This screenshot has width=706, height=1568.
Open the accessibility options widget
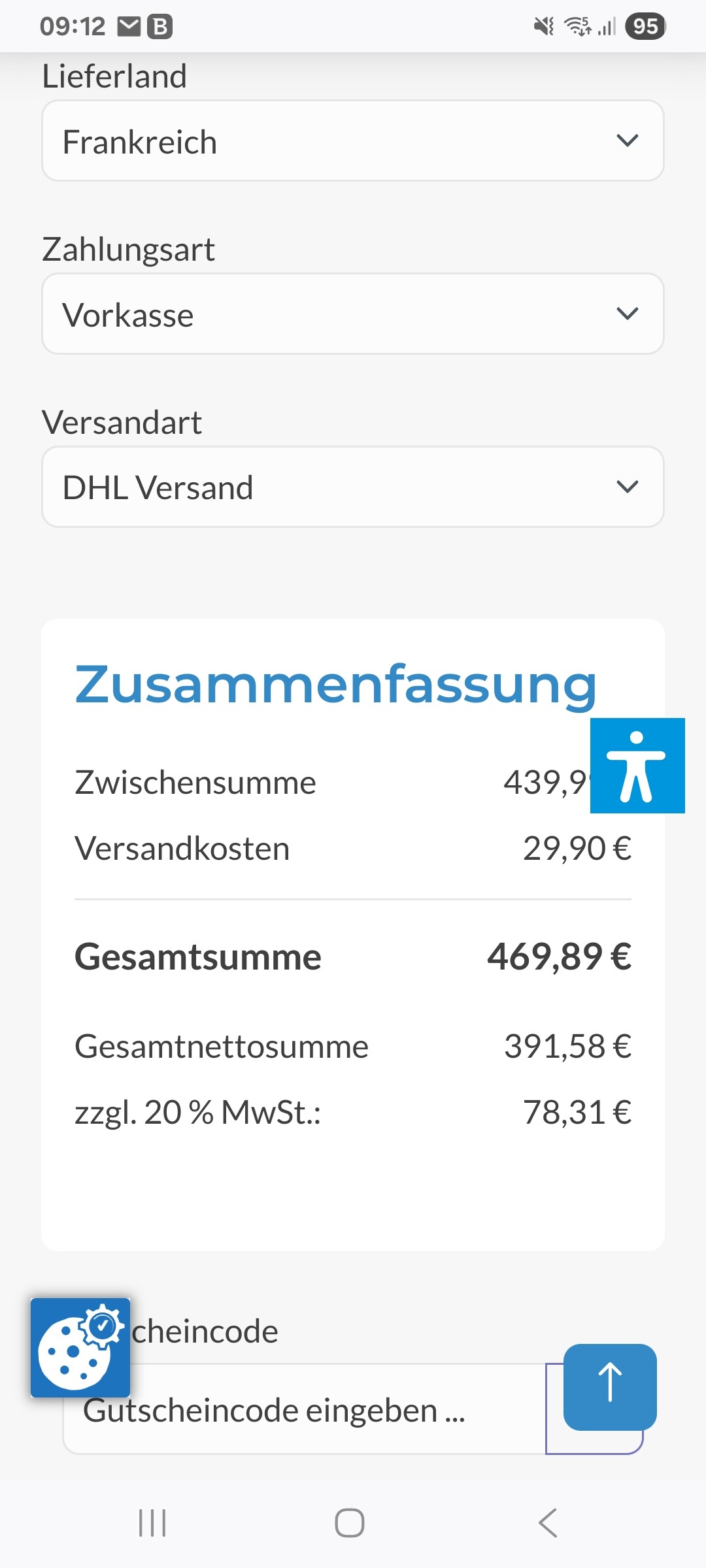tap(637, 766)
